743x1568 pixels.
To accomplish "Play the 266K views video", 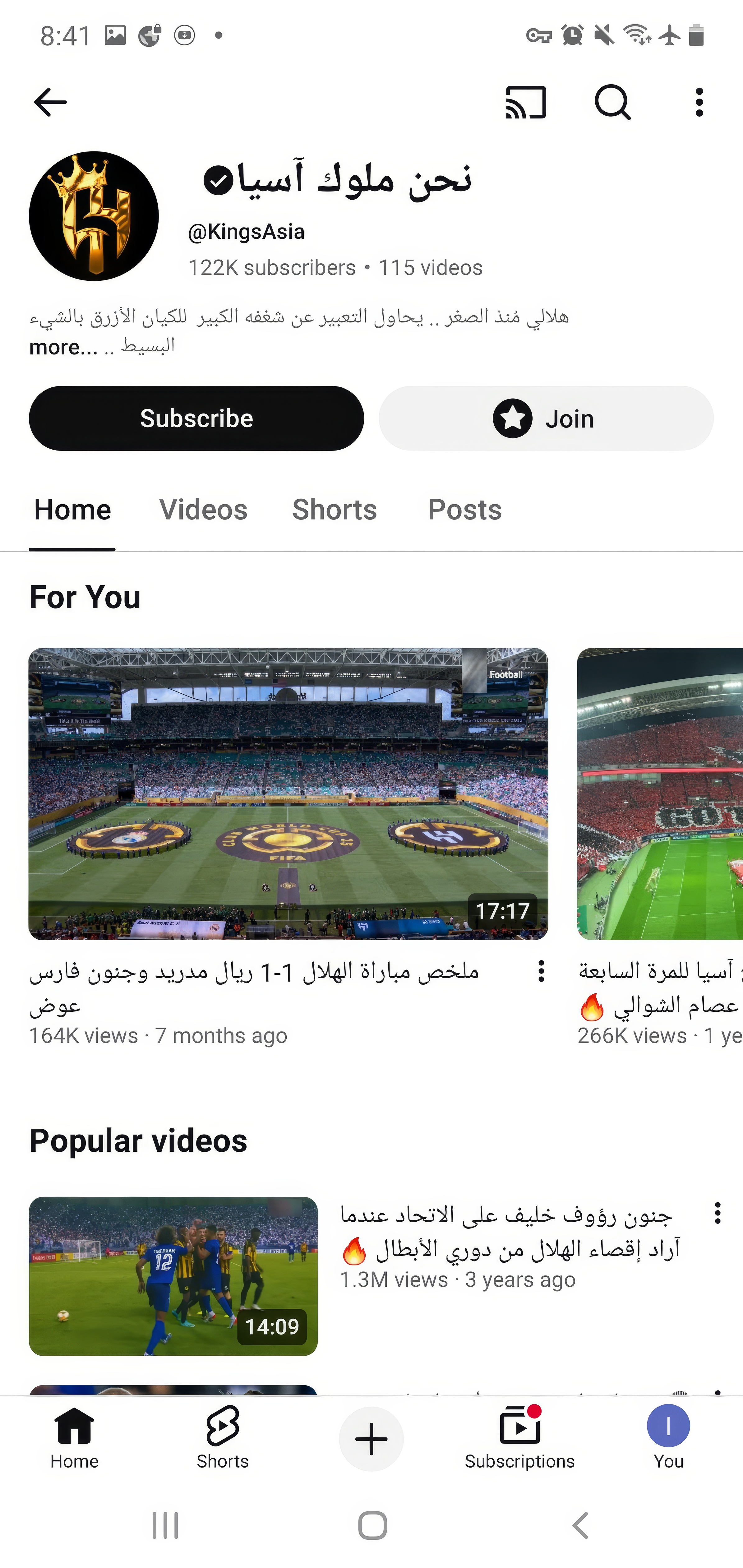I will click(660, 793).
